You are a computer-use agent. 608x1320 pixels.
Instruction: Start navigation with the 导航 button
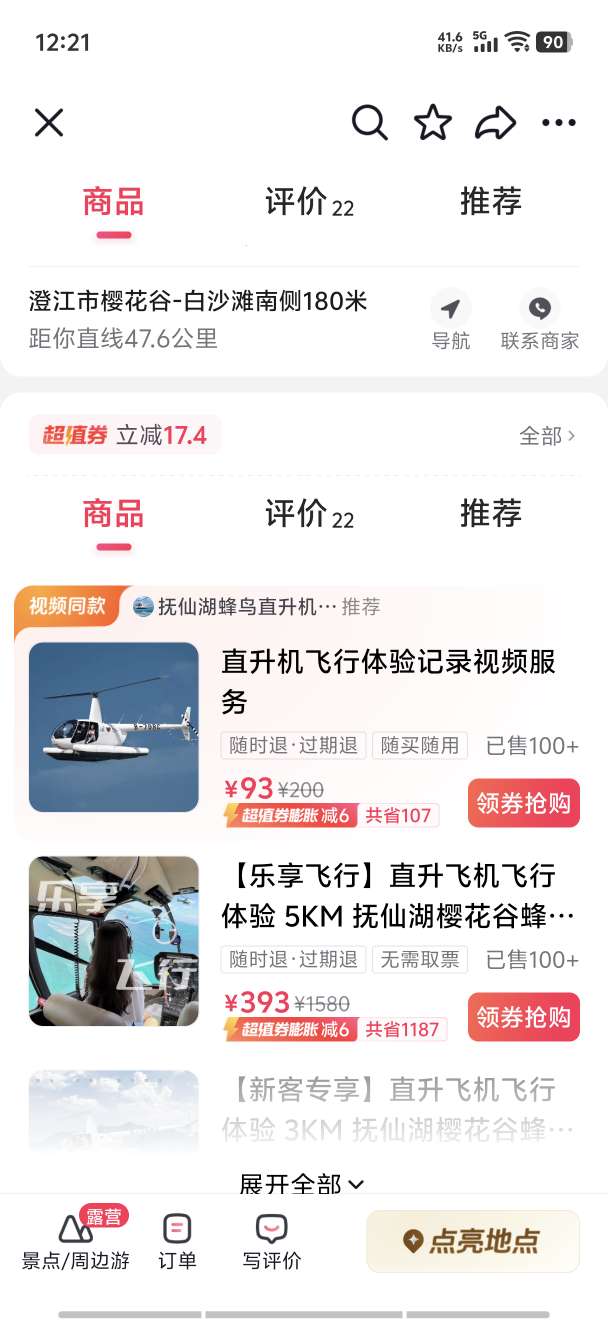pyautogui.click(x=451, y=320)
